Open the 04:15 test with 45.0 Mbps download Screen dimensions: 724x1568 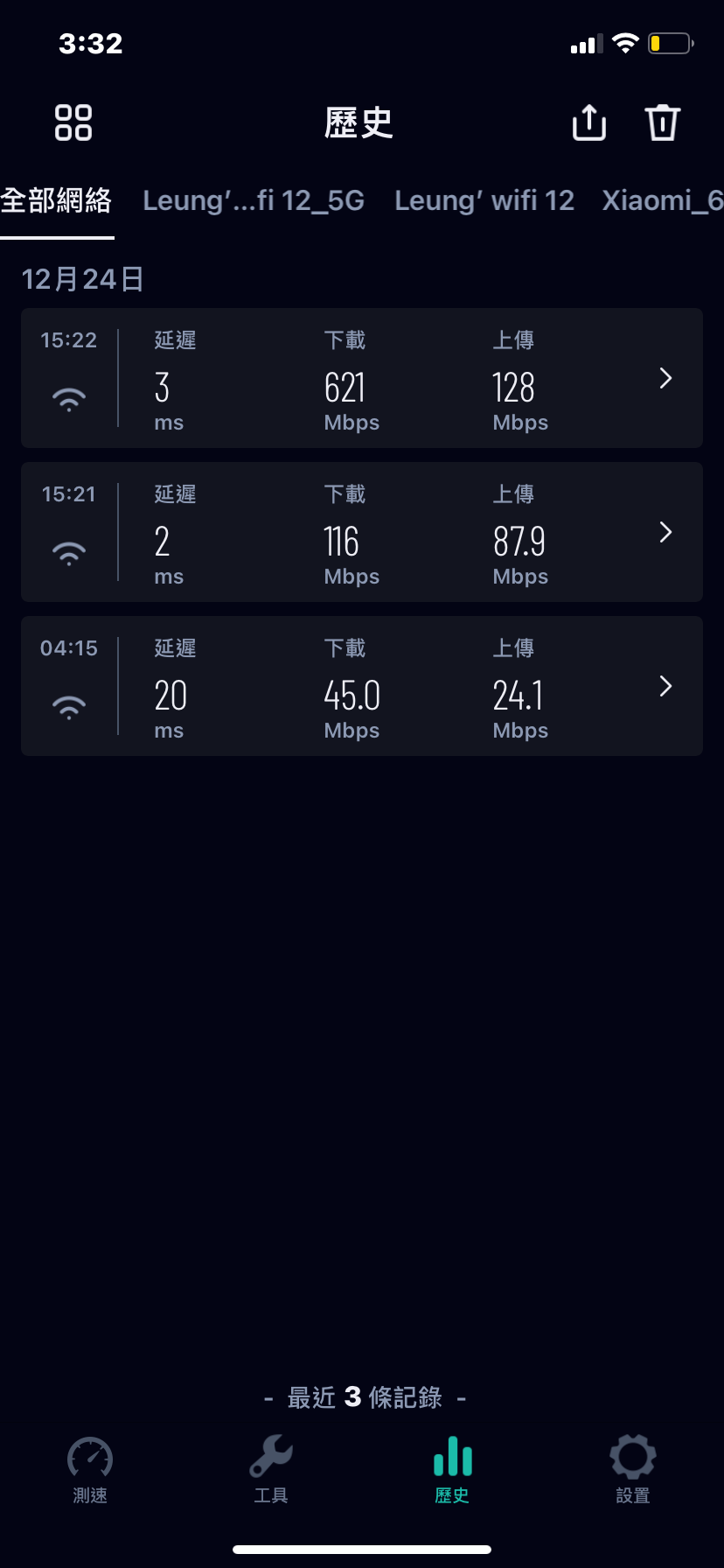pyautogui.click(x=362, y=686)
